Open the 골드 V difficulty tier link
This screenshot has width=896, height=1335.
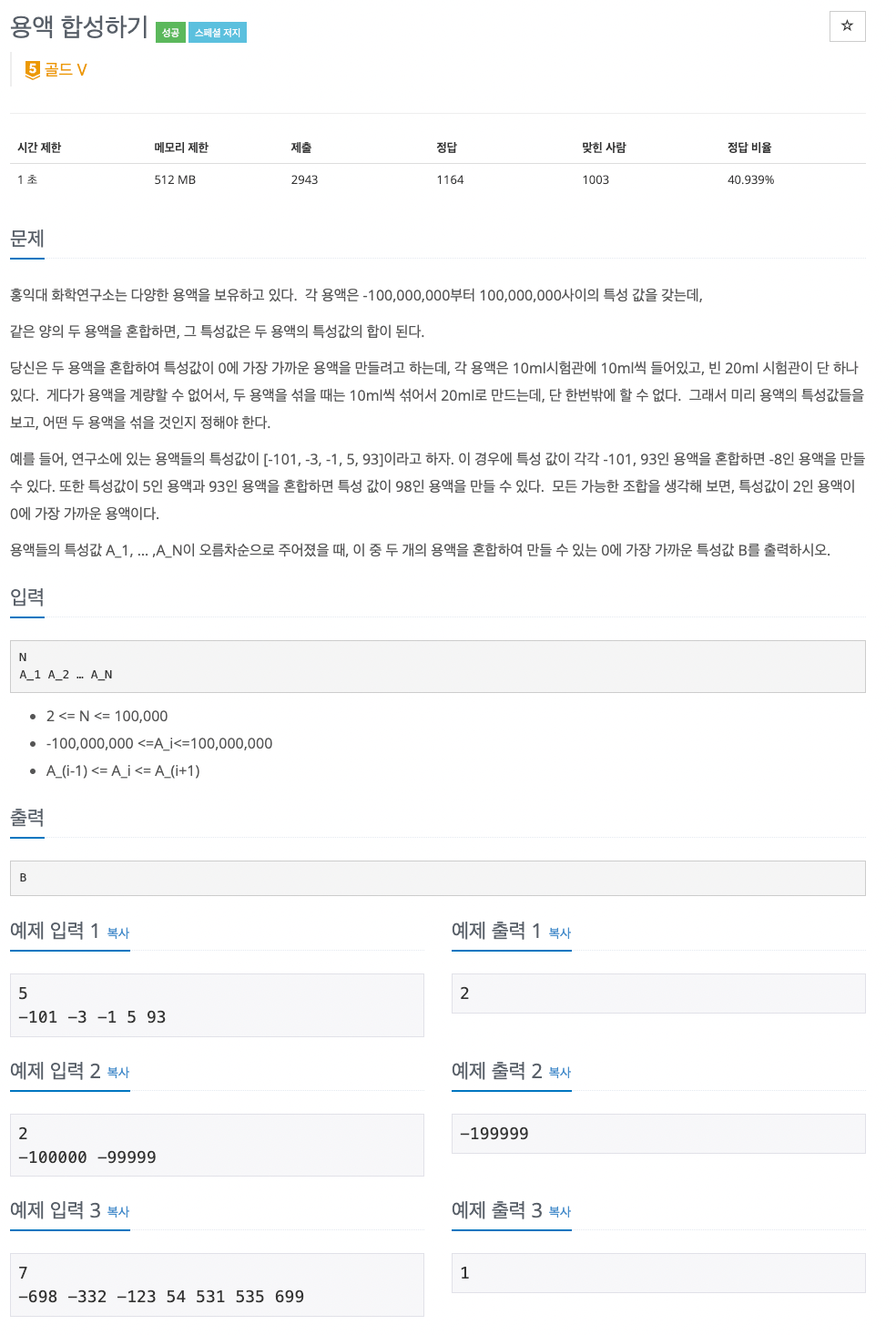point(56,69)
